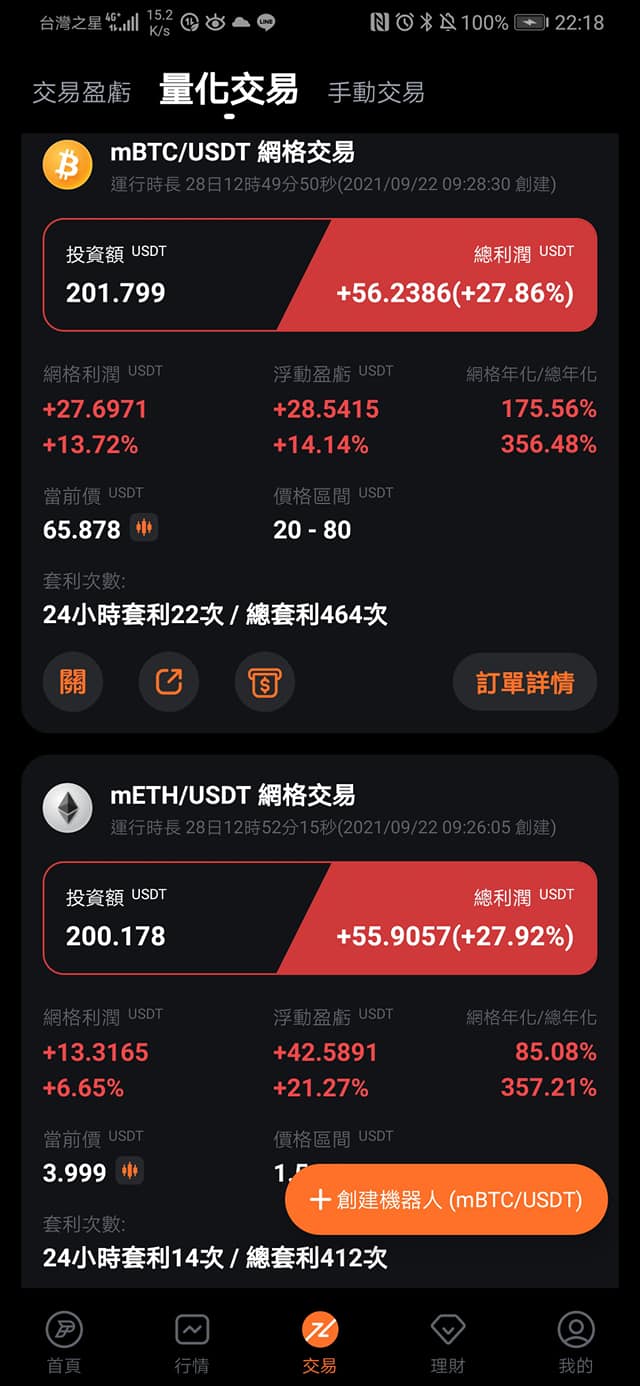This screenshot has height=1386, width=640.
Task: Open the dollar icon on mBTC/USDT bot
Action: click(265, 682)
